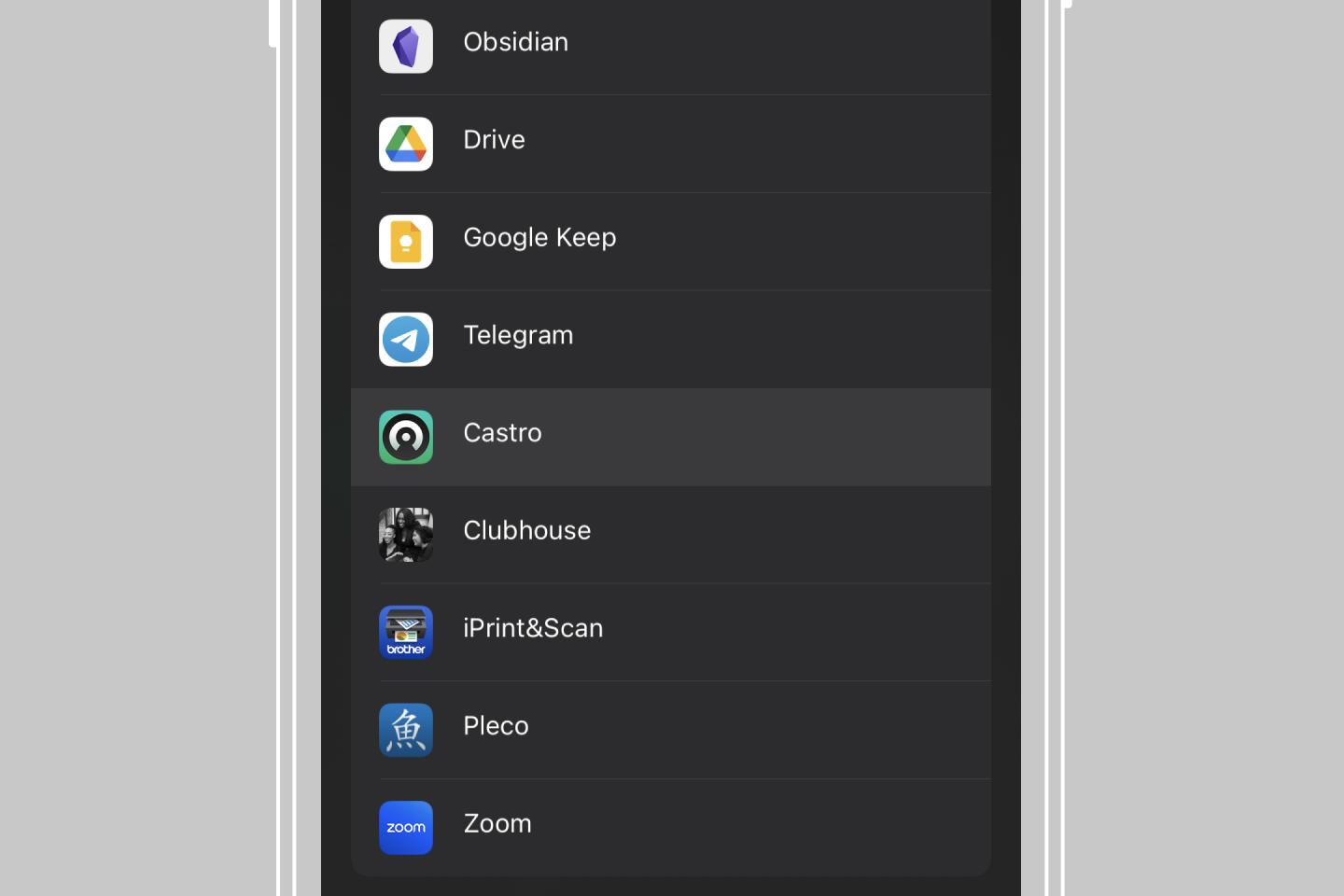Open Zoom app settings

point(670,826)
